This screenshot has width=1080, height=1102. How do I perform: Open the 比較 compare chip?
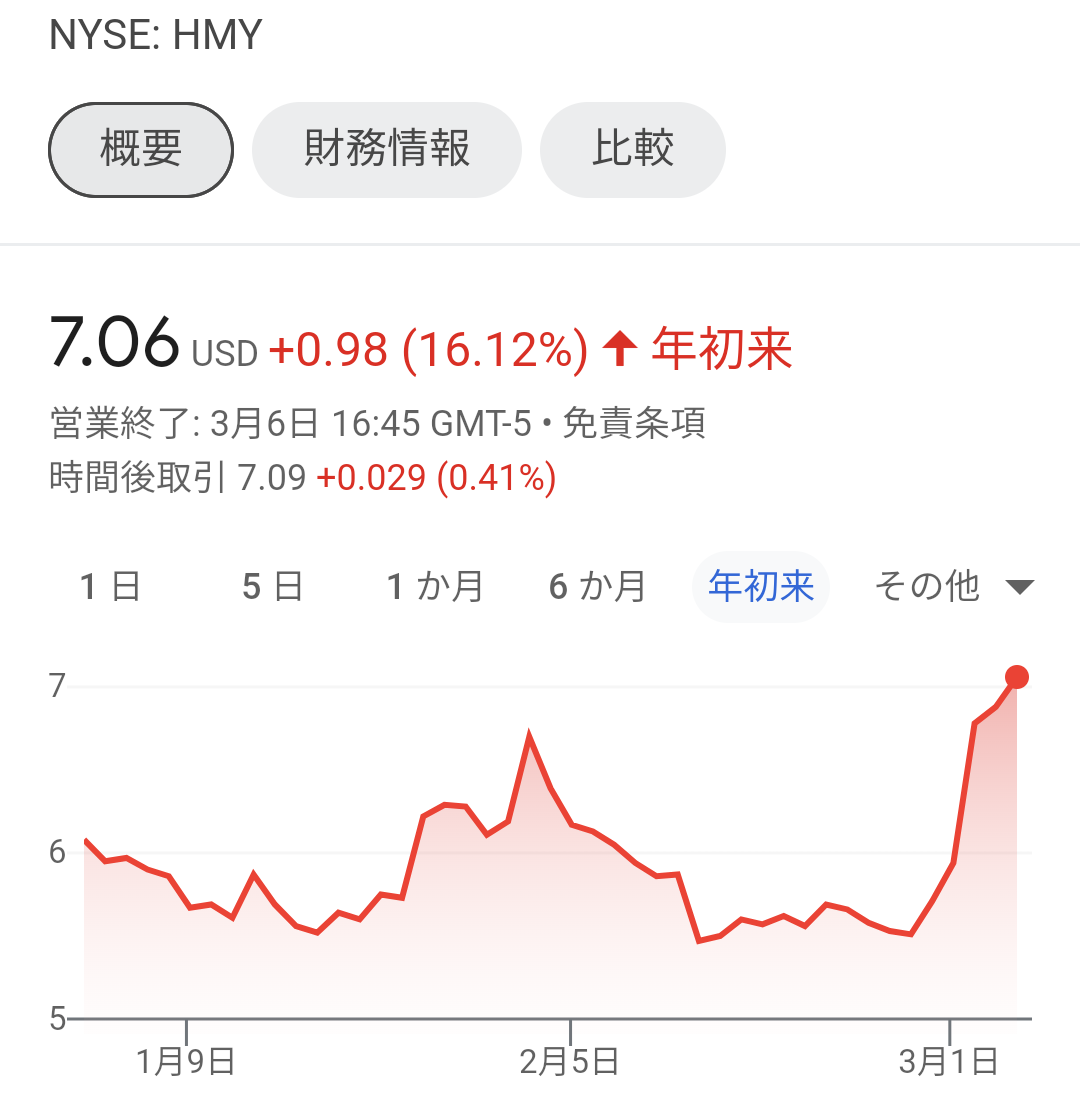tap(632, 150)
